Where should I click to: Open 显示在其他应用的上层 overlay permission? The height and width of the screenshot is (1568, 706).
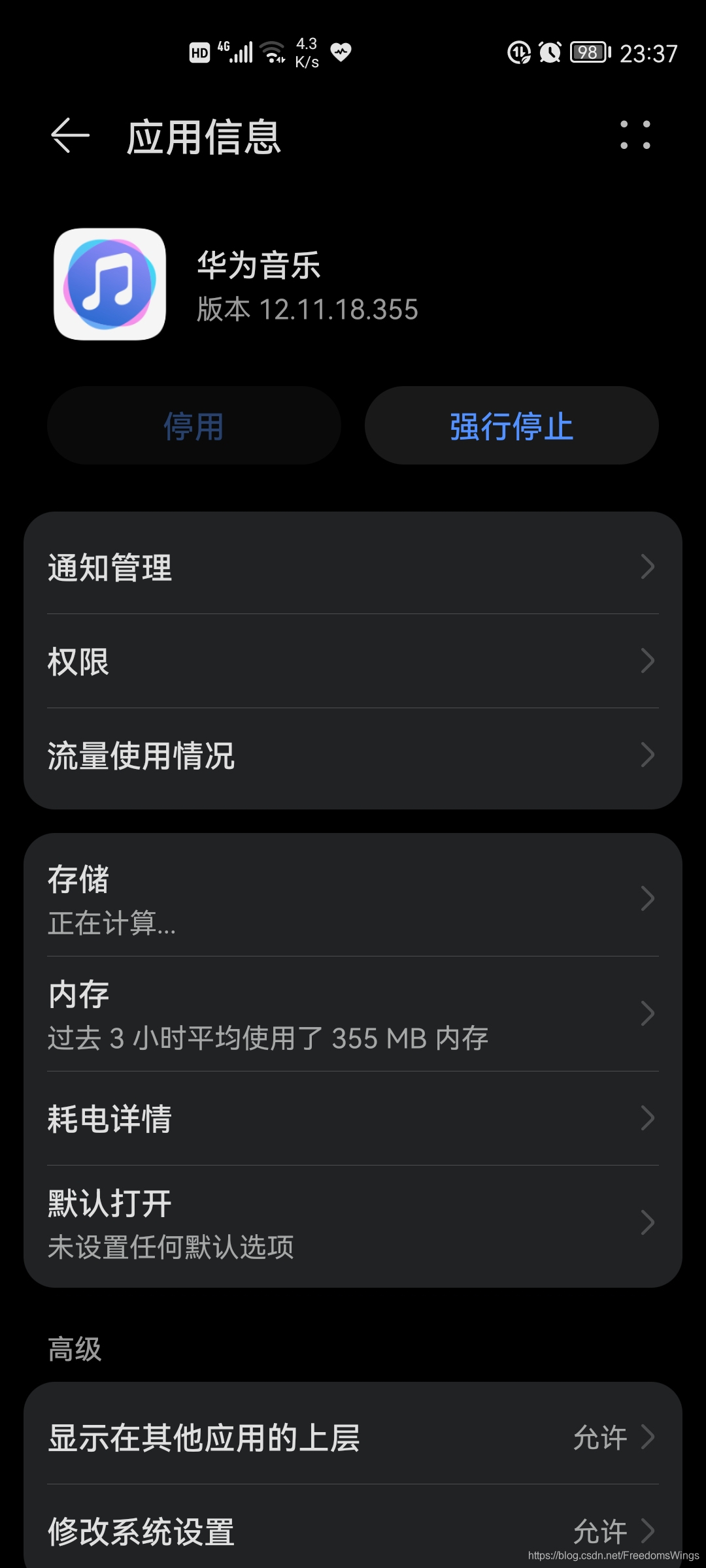tap(353, 1437)
